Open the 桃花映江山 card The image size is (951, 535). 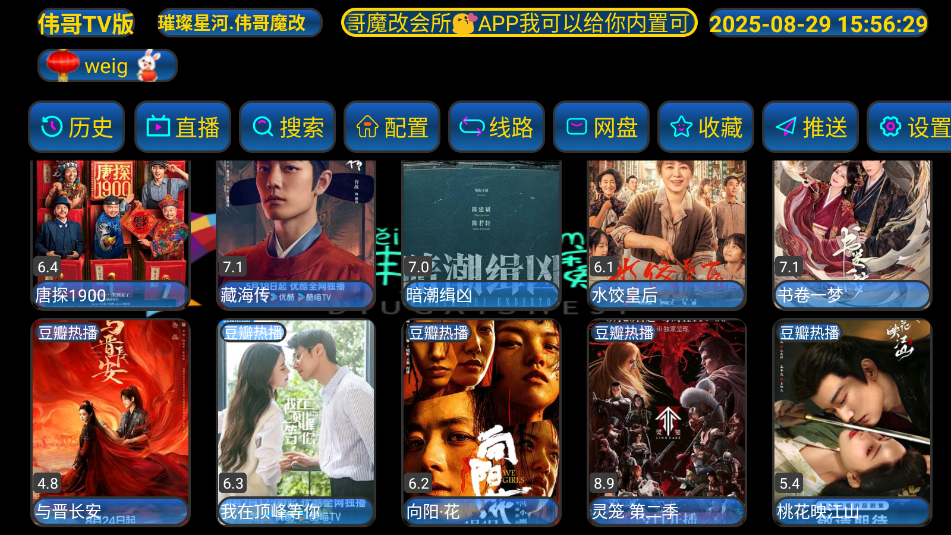click(852, 422)
